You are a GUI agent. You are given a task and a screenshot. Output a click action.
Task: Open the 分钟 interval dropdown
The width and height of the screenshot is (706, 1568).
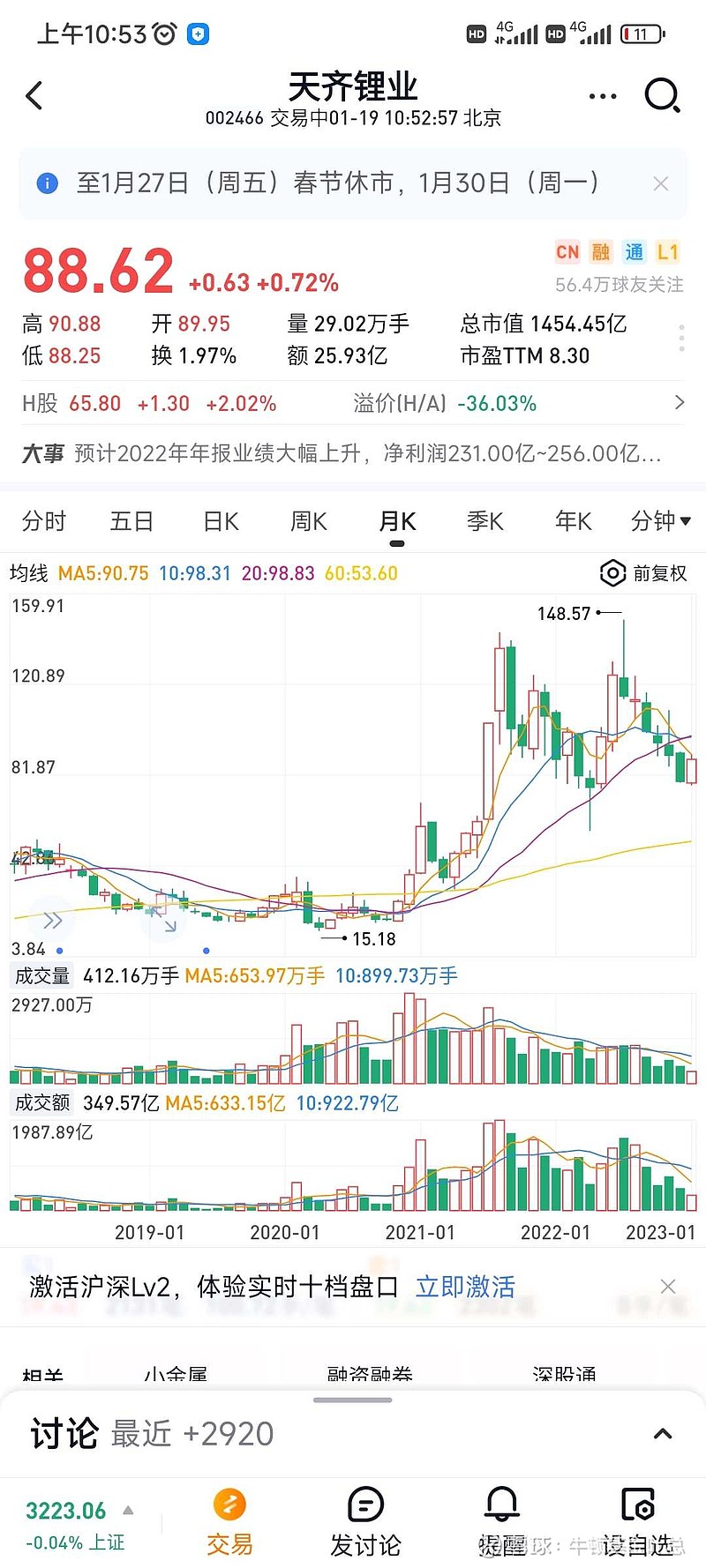click(x=660, y=521)
